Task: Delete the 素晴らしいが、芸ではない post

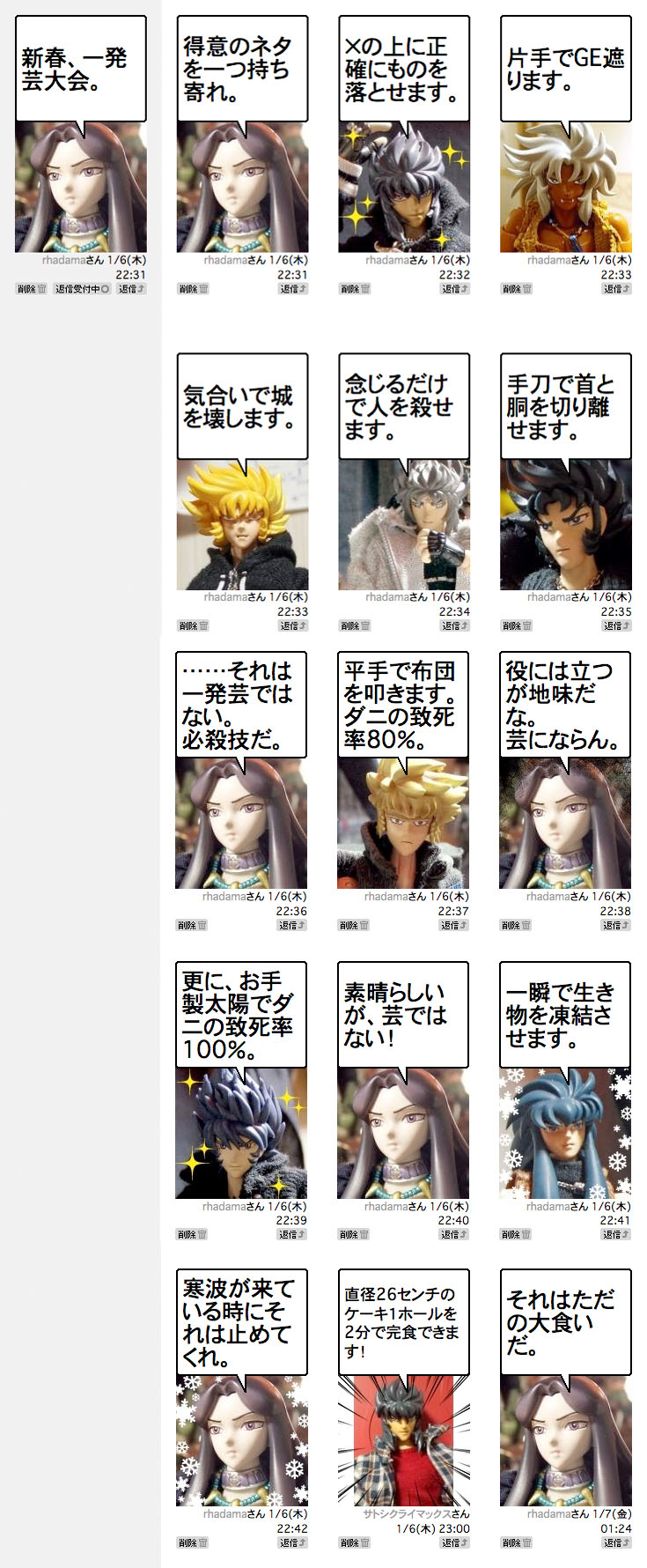Action: tap(355, 1234)
